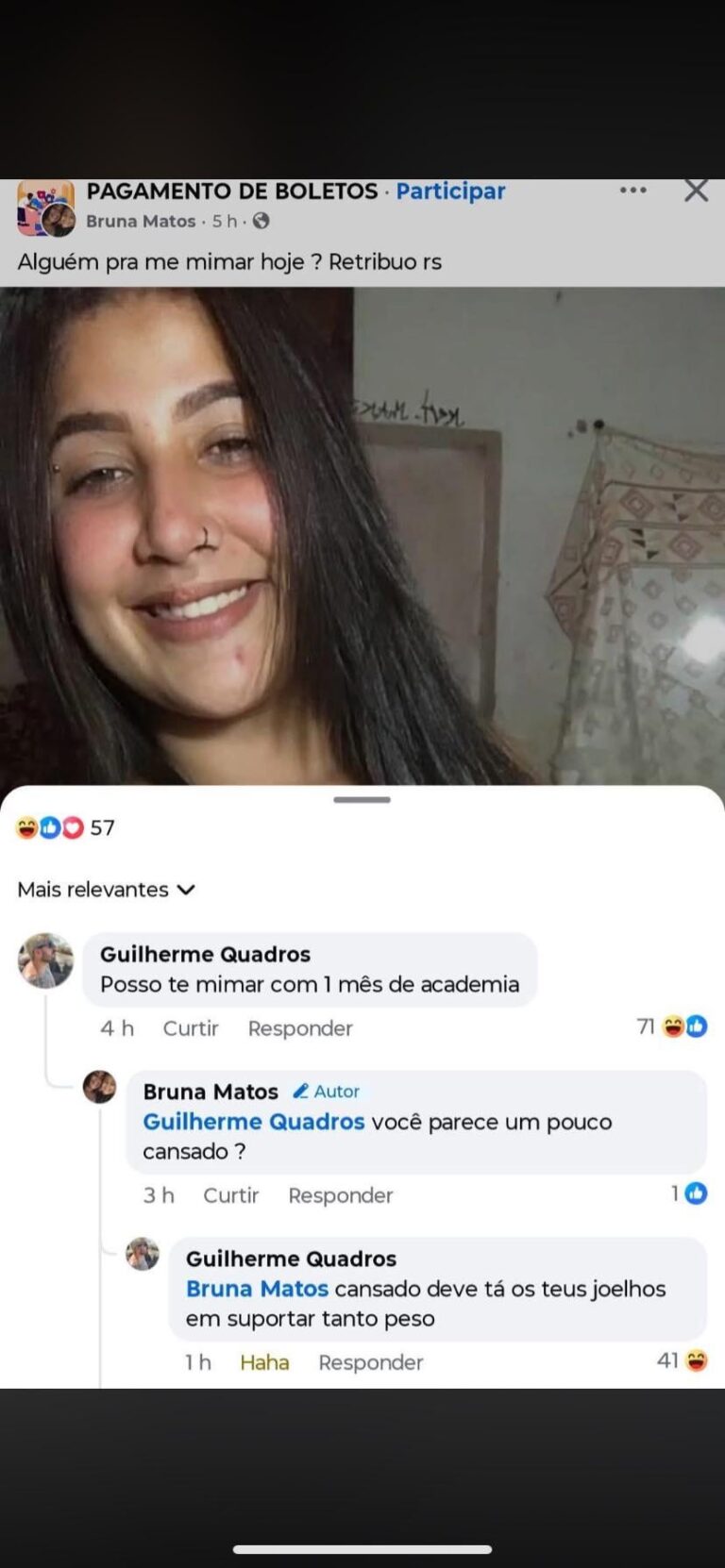The width and height of the screenshot is (725, 1568).
Task: Like the comment about 1 mês de academia
Action: (190, 1028)
